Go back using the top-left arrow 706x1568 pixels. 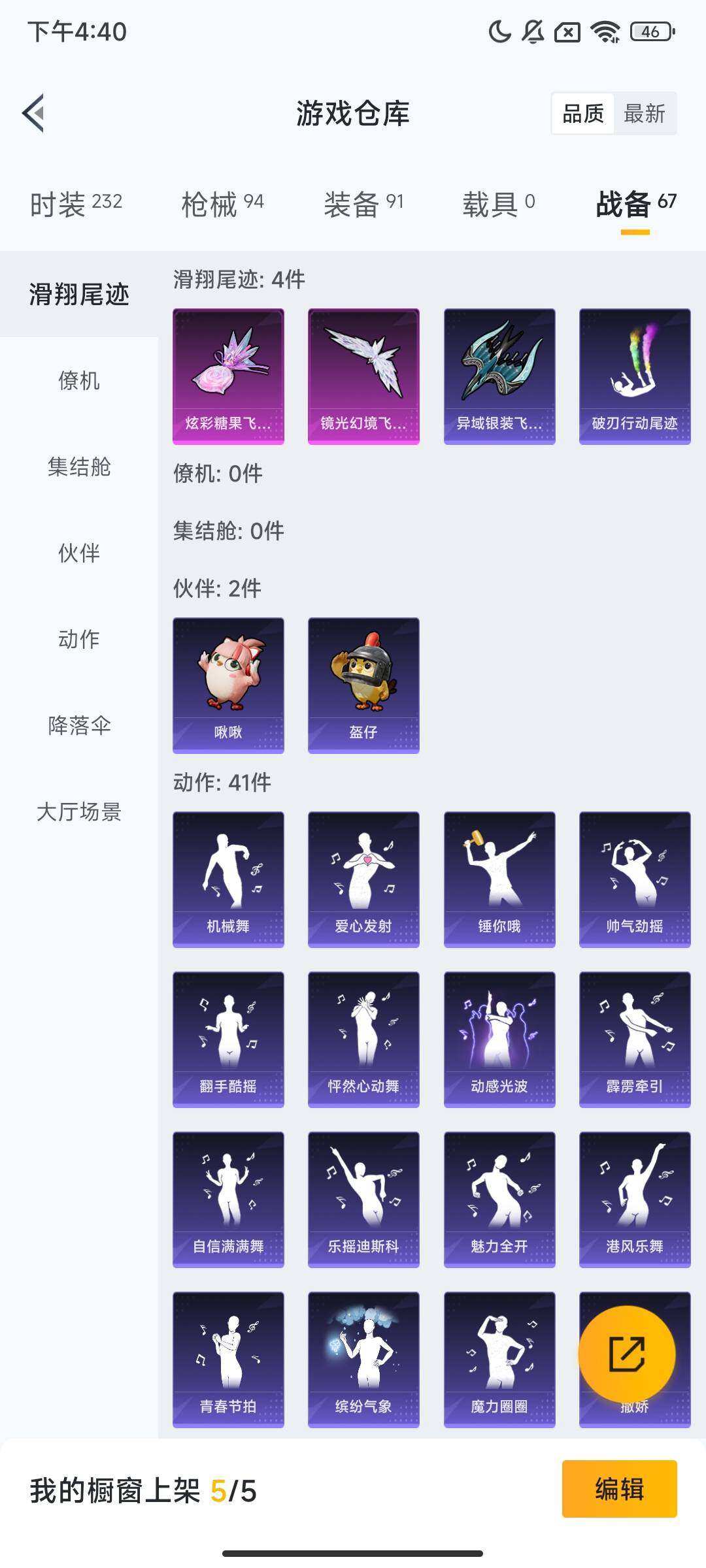point(34,113)
